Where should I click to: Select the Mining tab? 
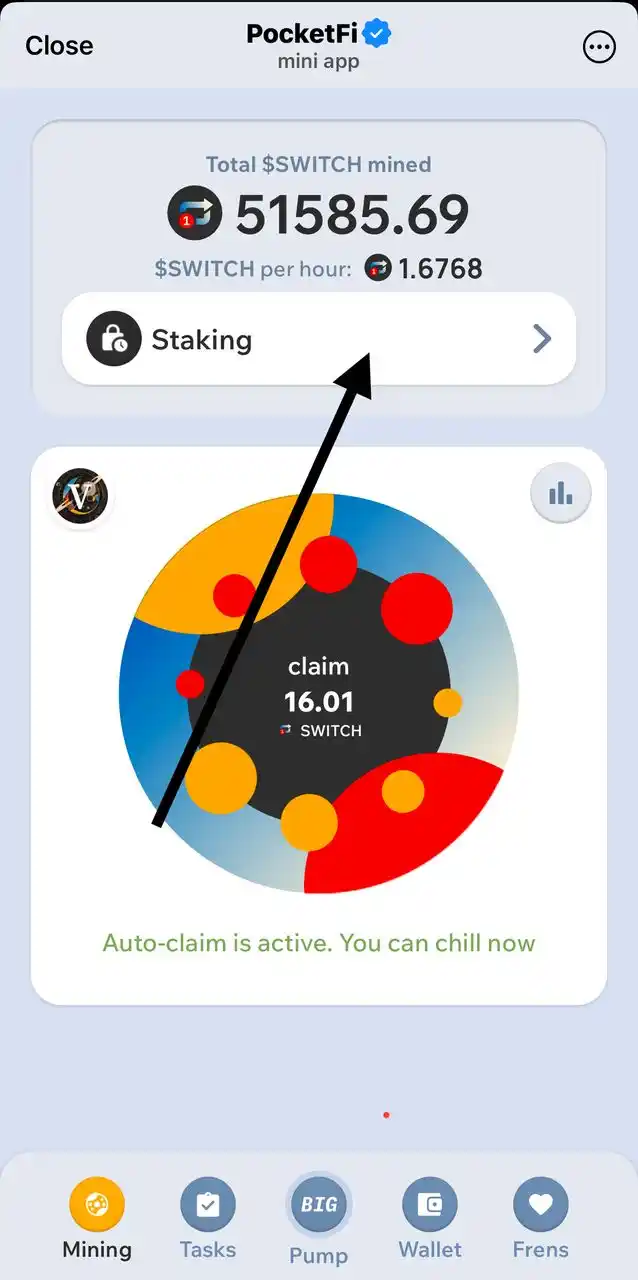(97, 1218)
